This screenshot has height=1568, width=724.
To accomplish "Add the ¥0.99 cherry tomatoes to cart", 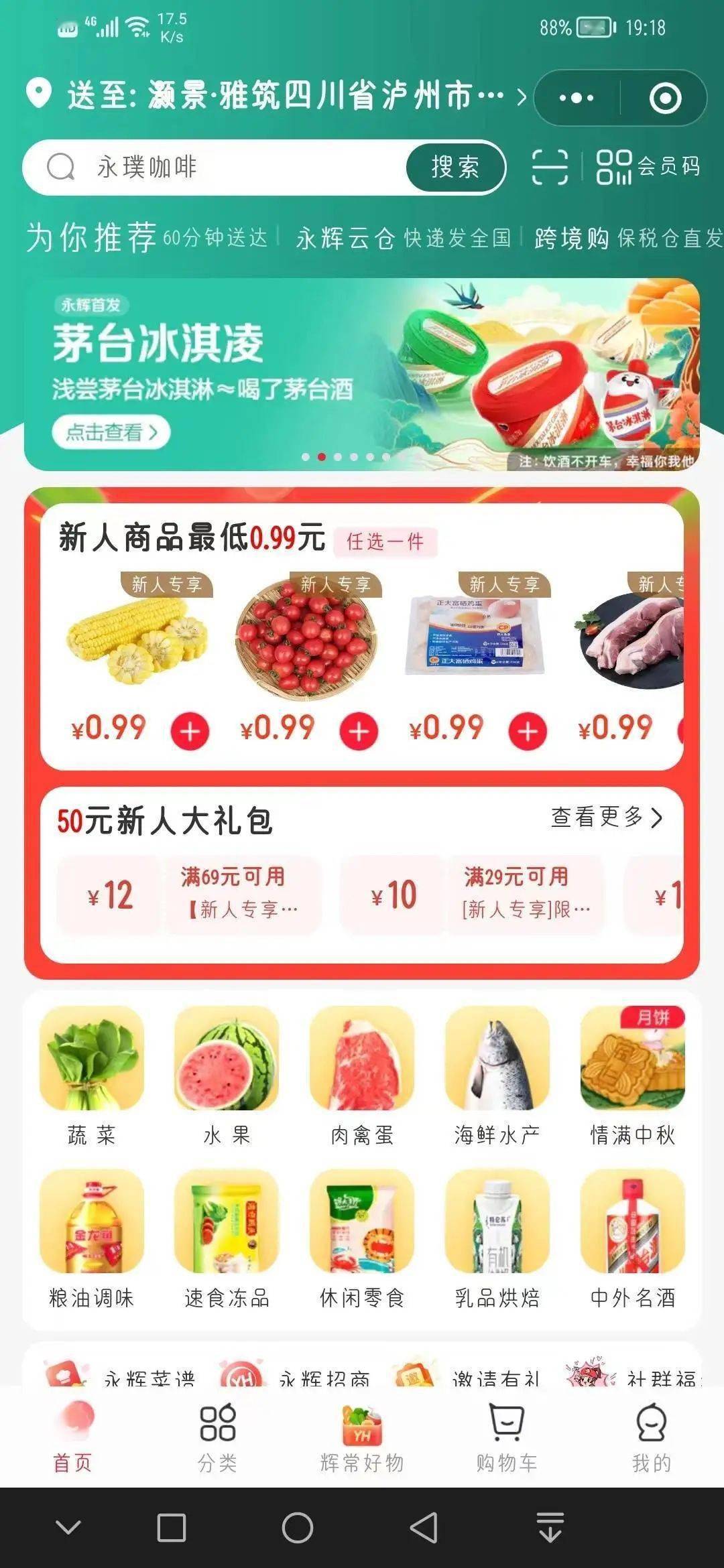I will pyautogui.click(x=359, y=731).
